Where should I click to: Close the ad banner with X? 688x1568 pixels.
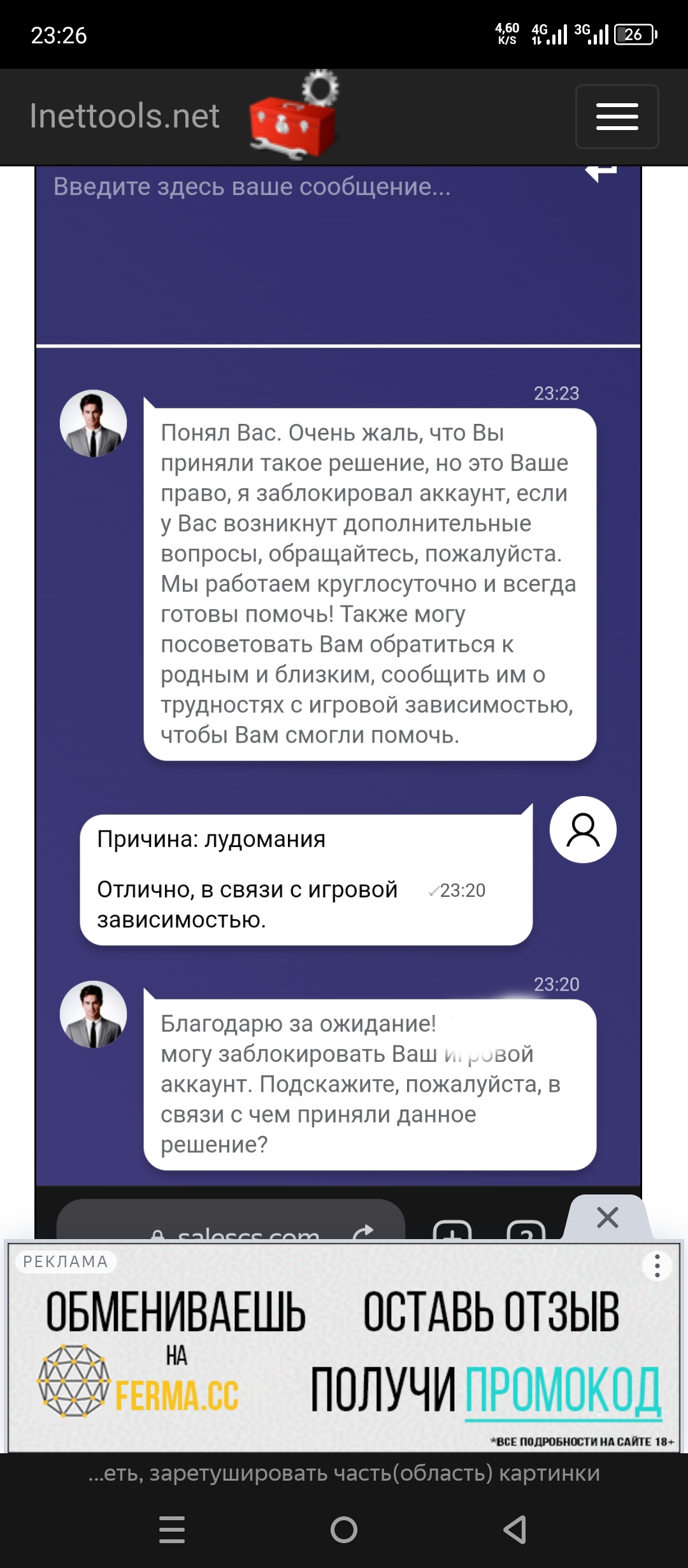(608, 1217)
